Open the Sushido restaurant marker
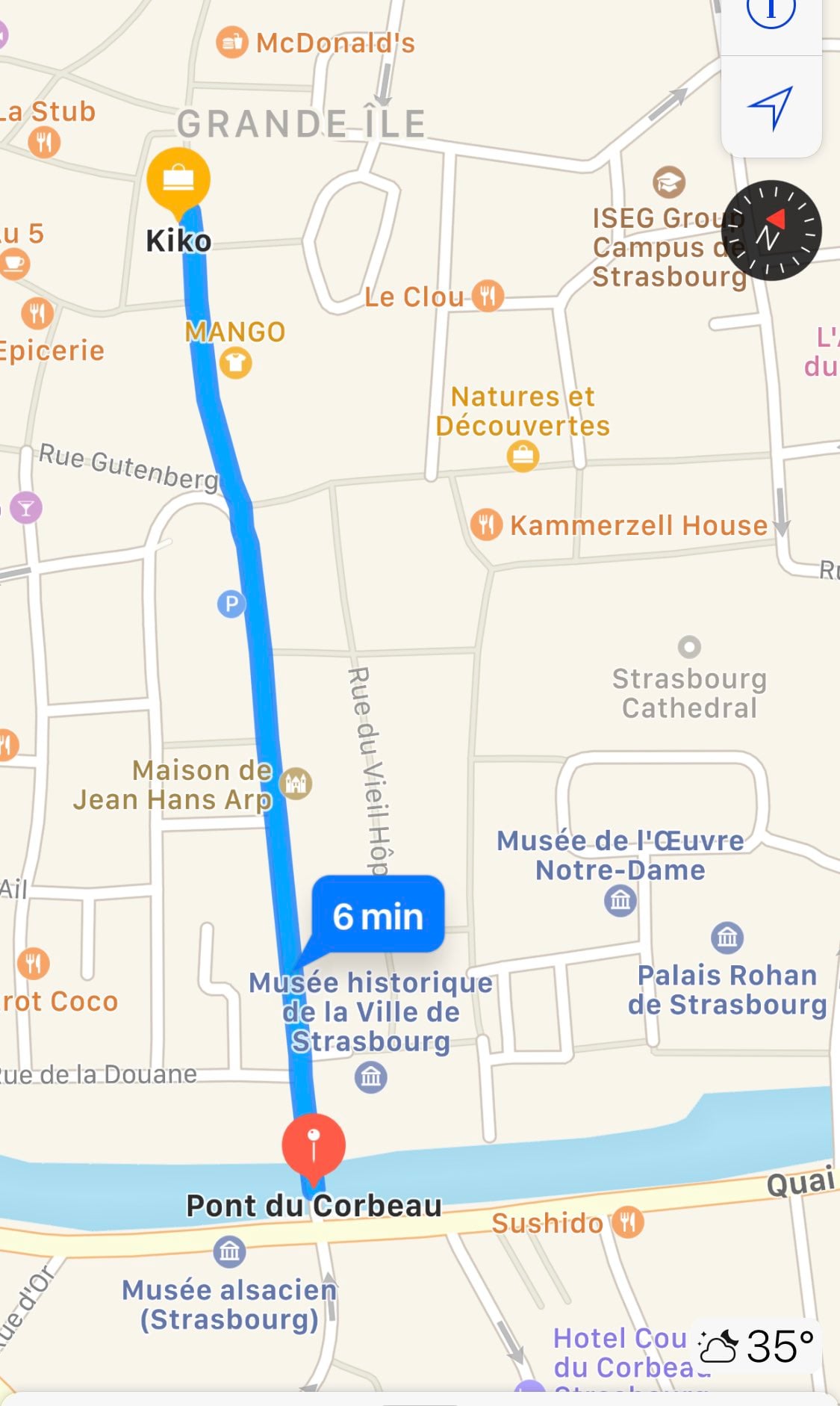This screenshot has height=1406, width=840. pyautogui.click(x=628, y=1223)
